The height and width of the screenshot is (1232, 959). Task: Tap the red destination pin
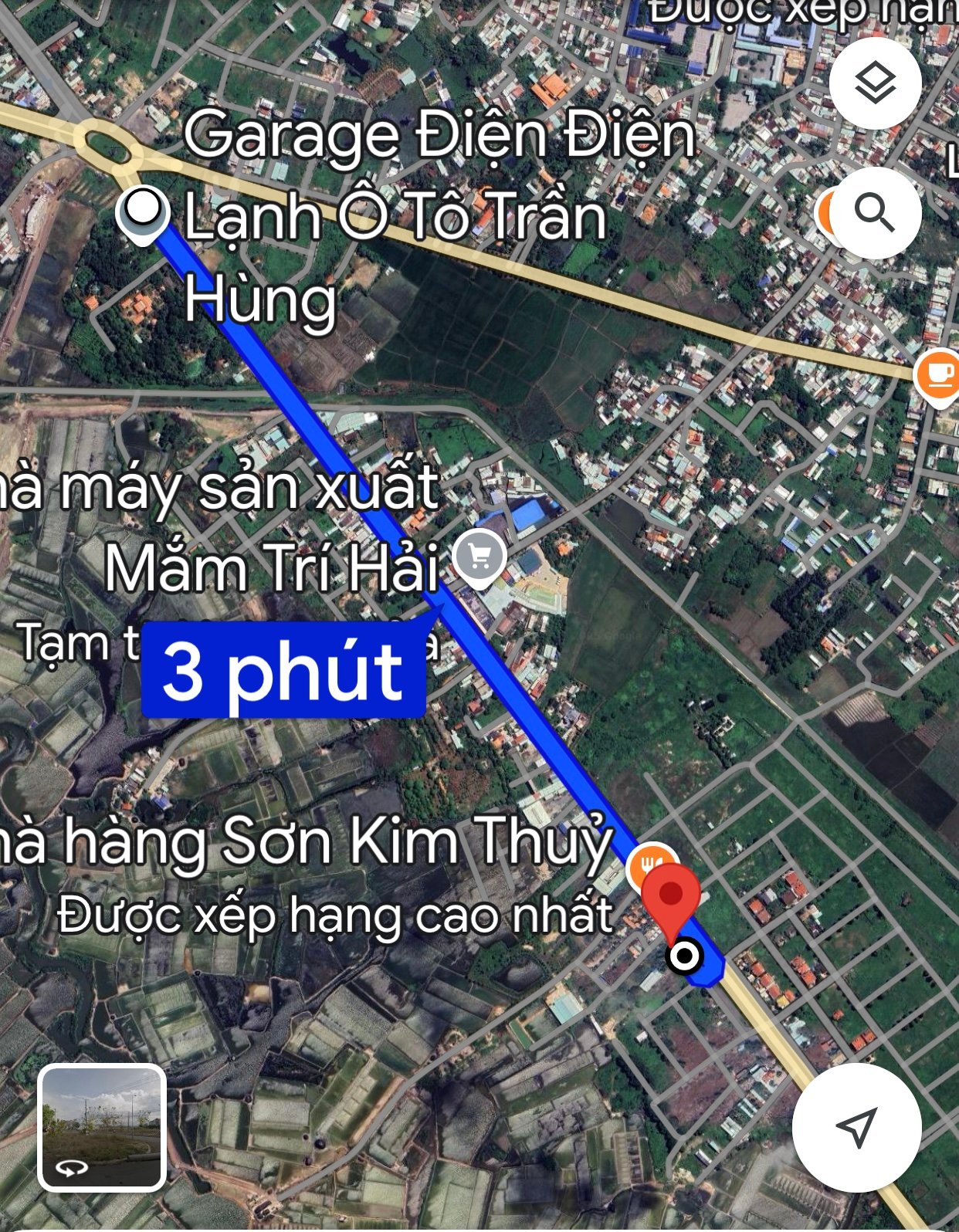coord(671,898)
